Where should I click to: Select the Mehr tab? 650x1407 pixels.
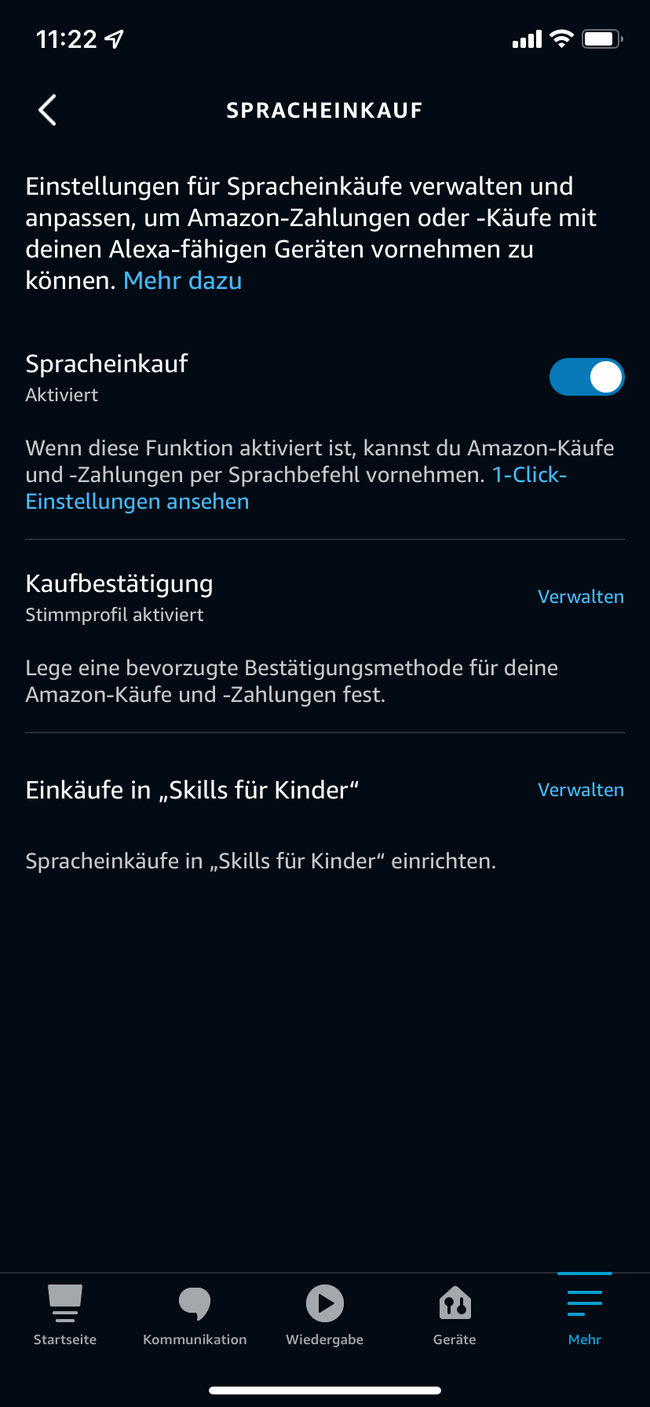[585, 1316]
